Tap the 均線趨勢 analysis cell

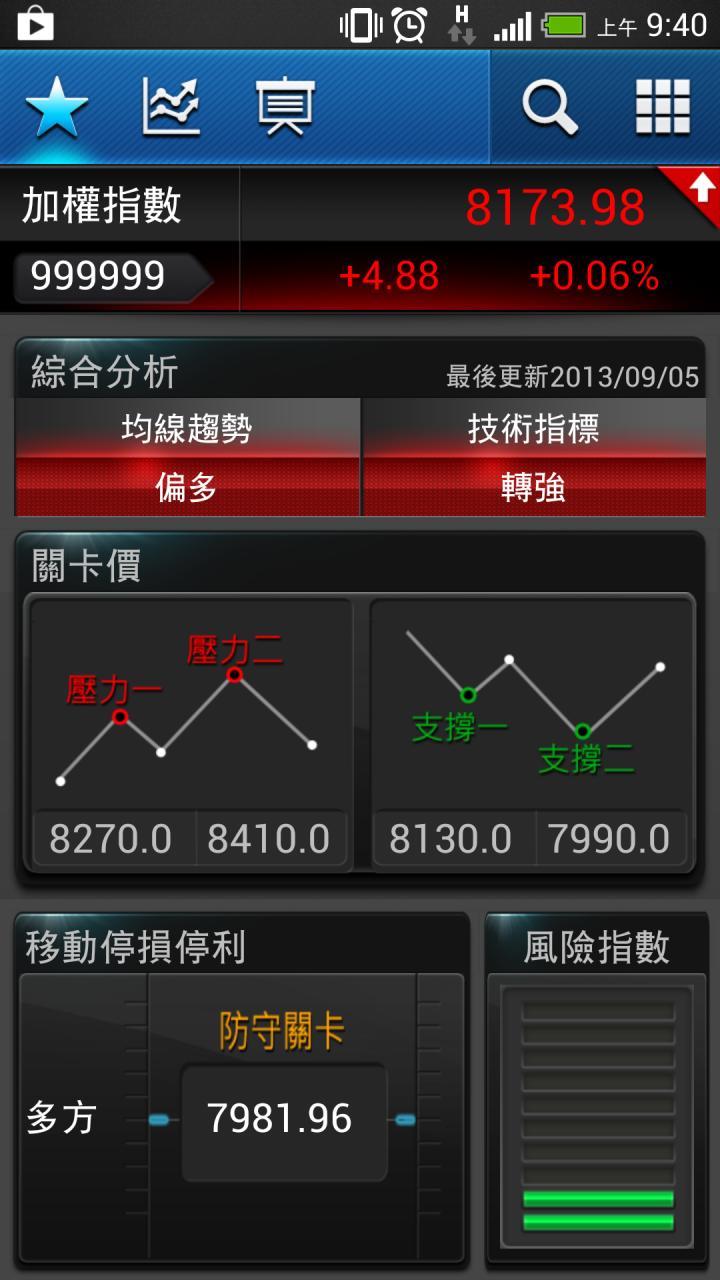coord(187,457)
